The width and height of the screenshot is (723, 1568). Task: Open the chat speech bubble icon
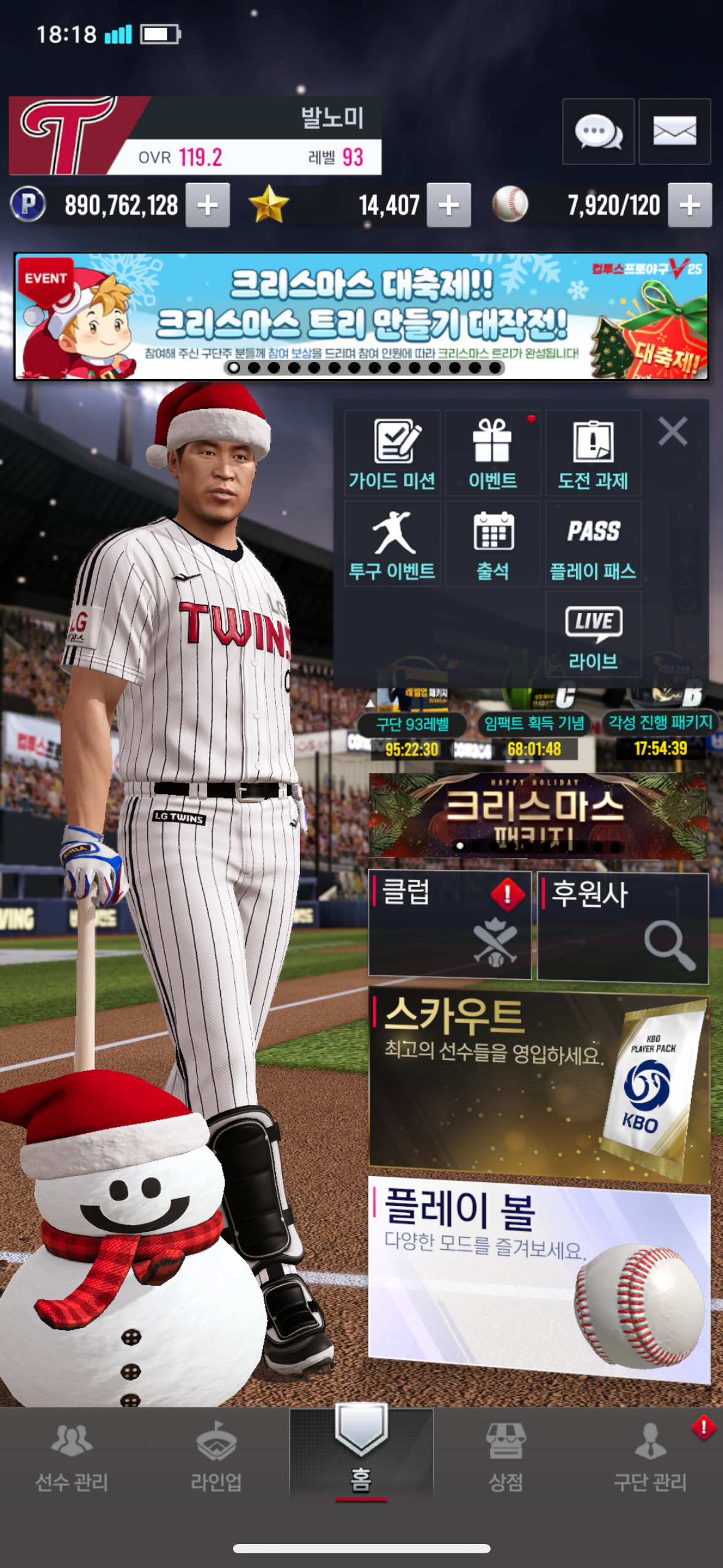point(598,131)
